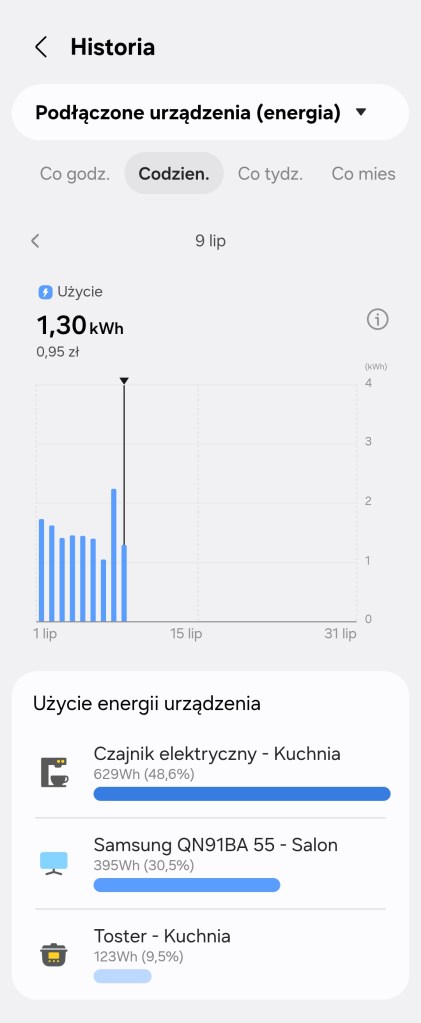Expand the Podłączone urządzenia (energia) dropdown
This screenshot has height=1023, width=421.
(210, 112)
